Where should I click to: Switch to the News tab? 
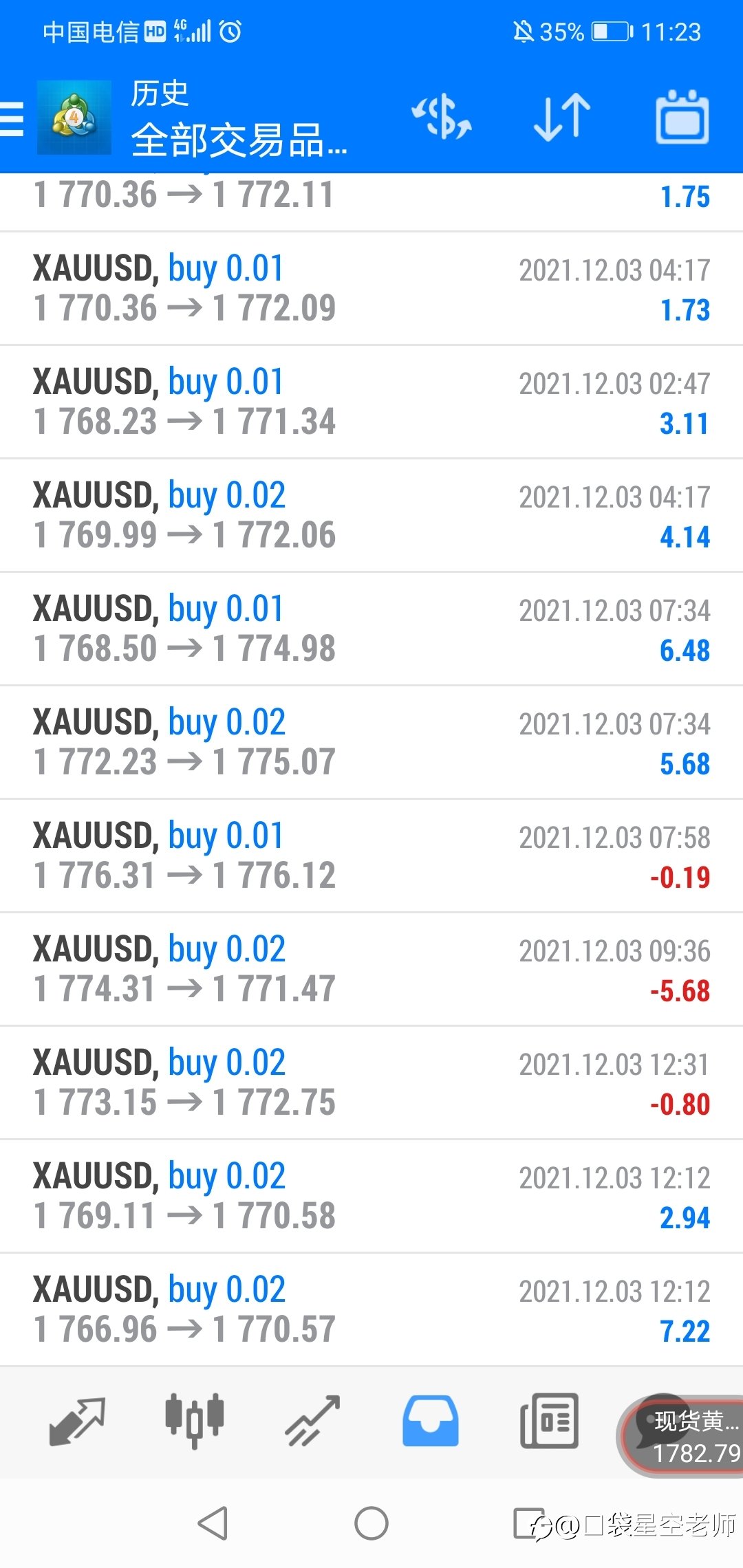point(549,1421)
